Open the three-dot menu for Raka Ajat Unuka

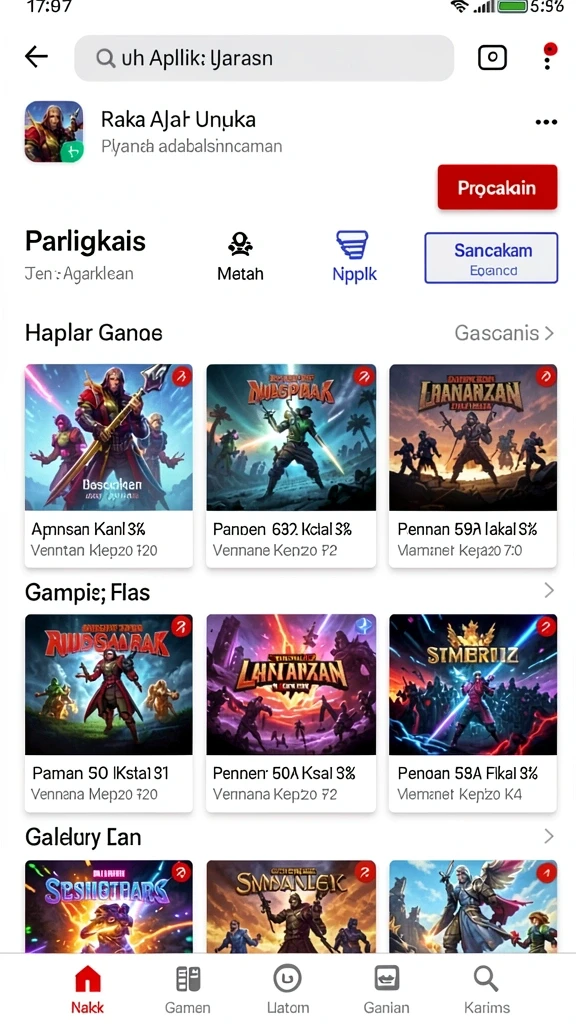pyautogui.click(x=546, y=122)
